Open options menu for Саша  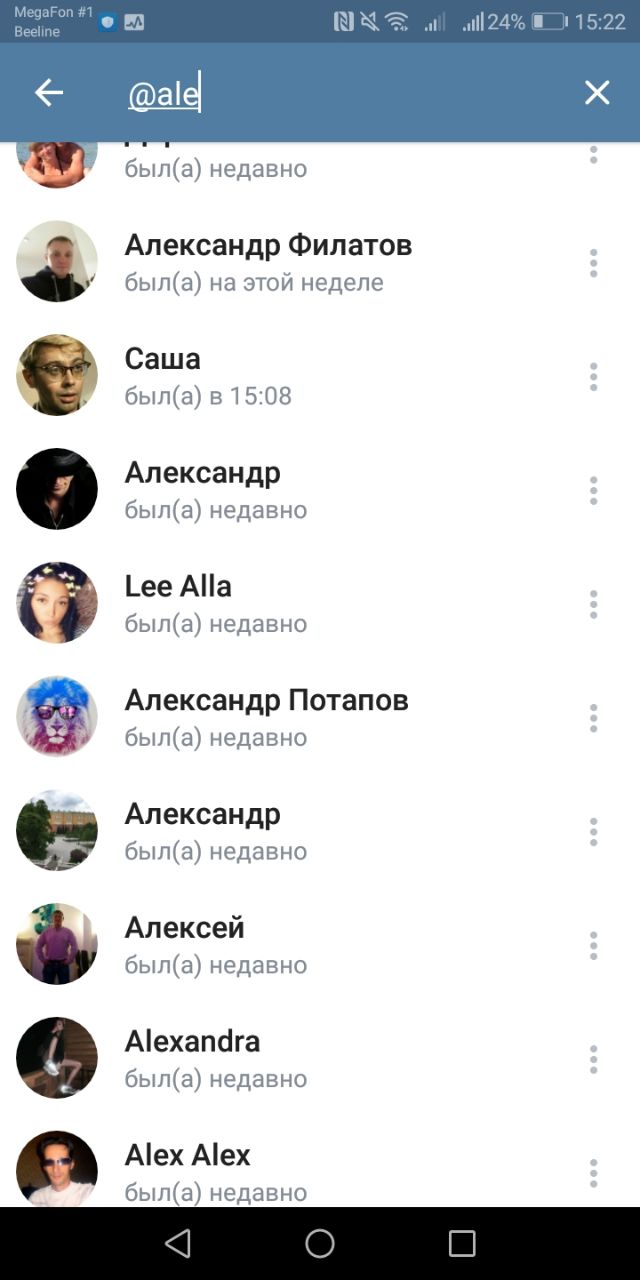(x=593, y=377)
